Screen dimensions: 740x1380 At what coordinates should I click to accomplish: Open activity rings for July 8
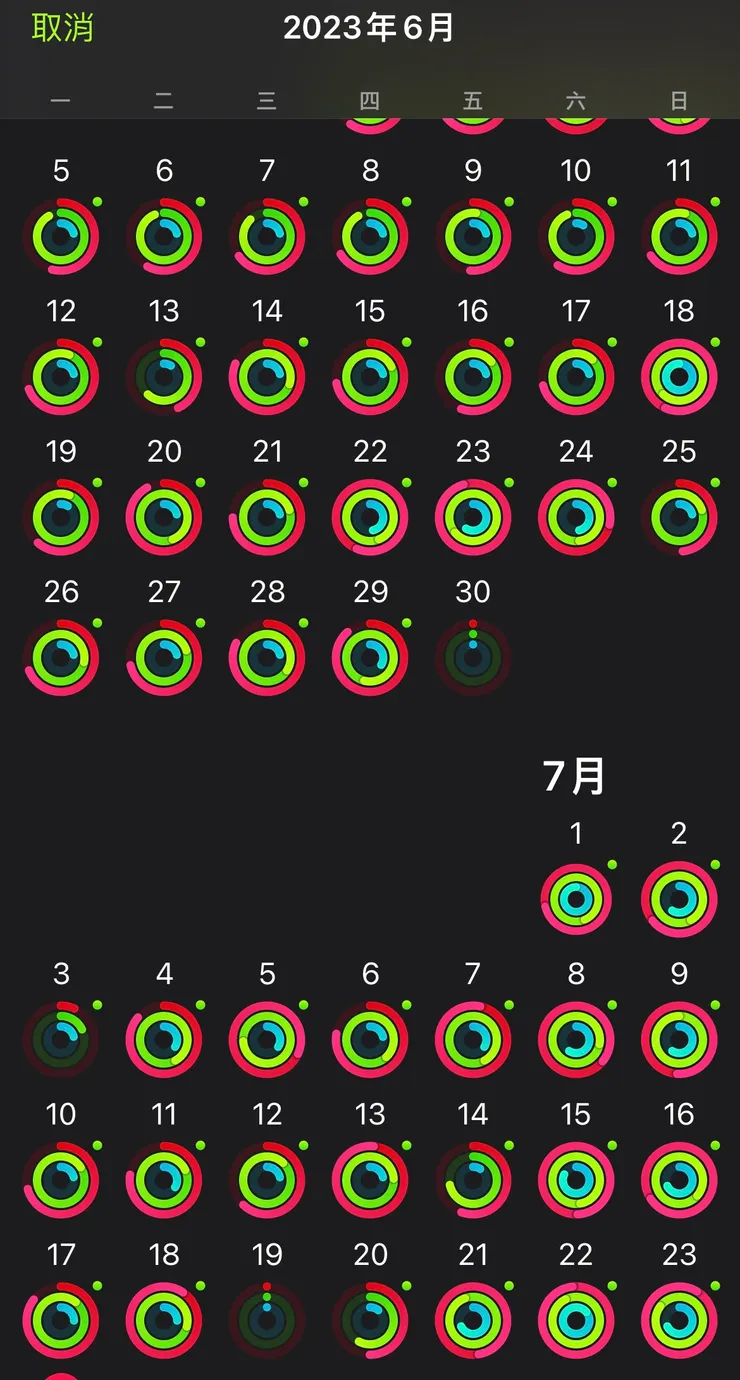(x=576, y=1040)
